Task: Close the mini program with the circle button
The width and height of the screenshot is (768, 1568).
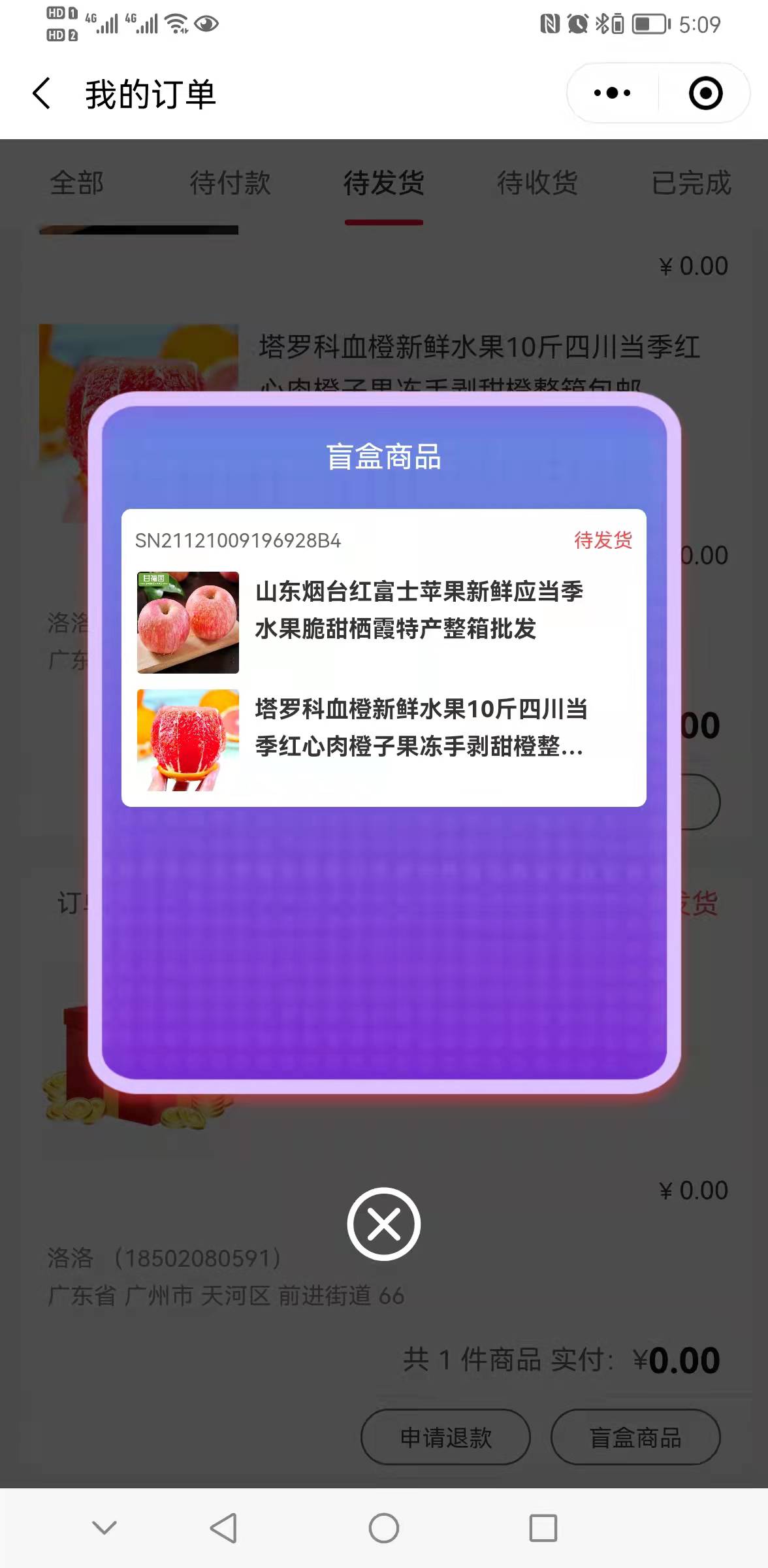Action: 705,93
